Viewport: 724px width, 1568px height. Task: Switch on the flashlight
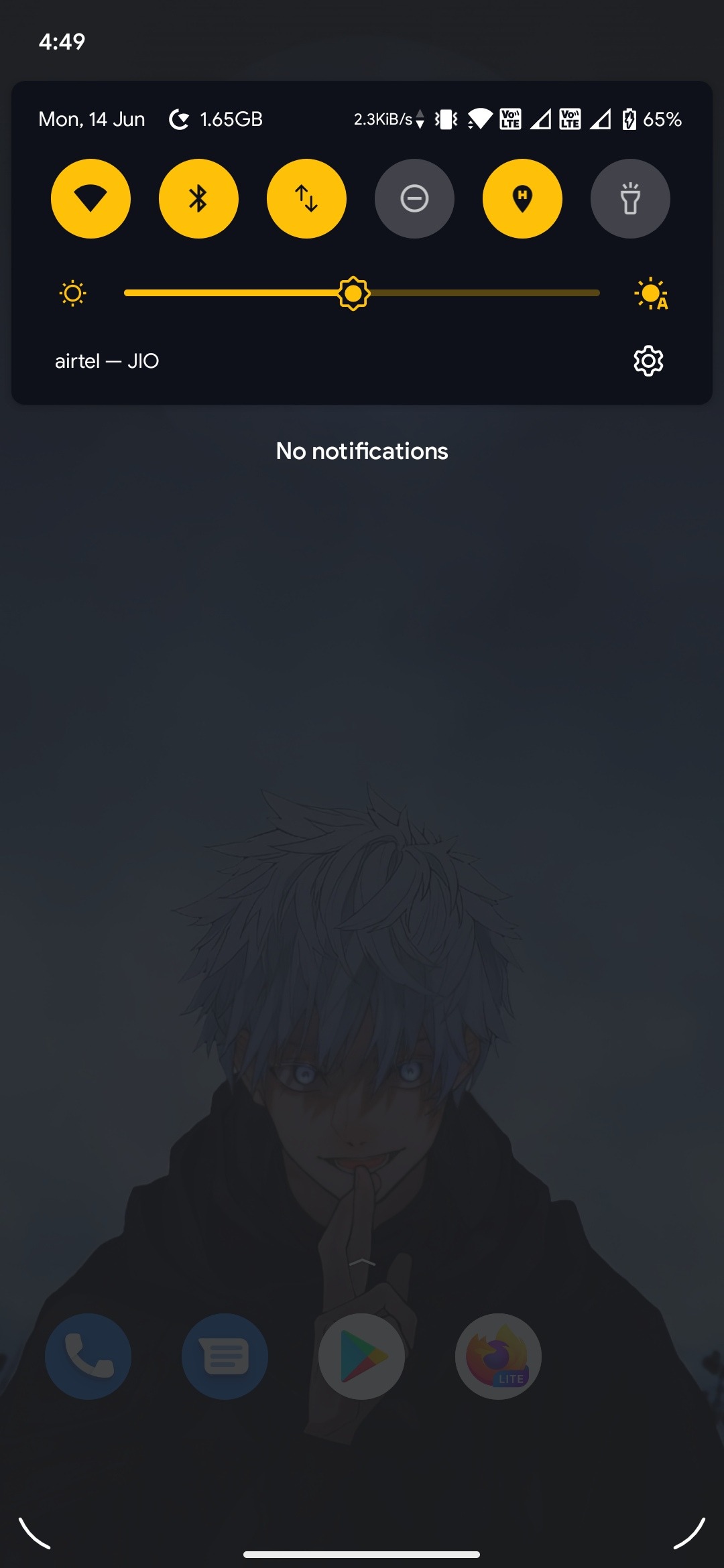pyautogui.click(x=630, y=198)
